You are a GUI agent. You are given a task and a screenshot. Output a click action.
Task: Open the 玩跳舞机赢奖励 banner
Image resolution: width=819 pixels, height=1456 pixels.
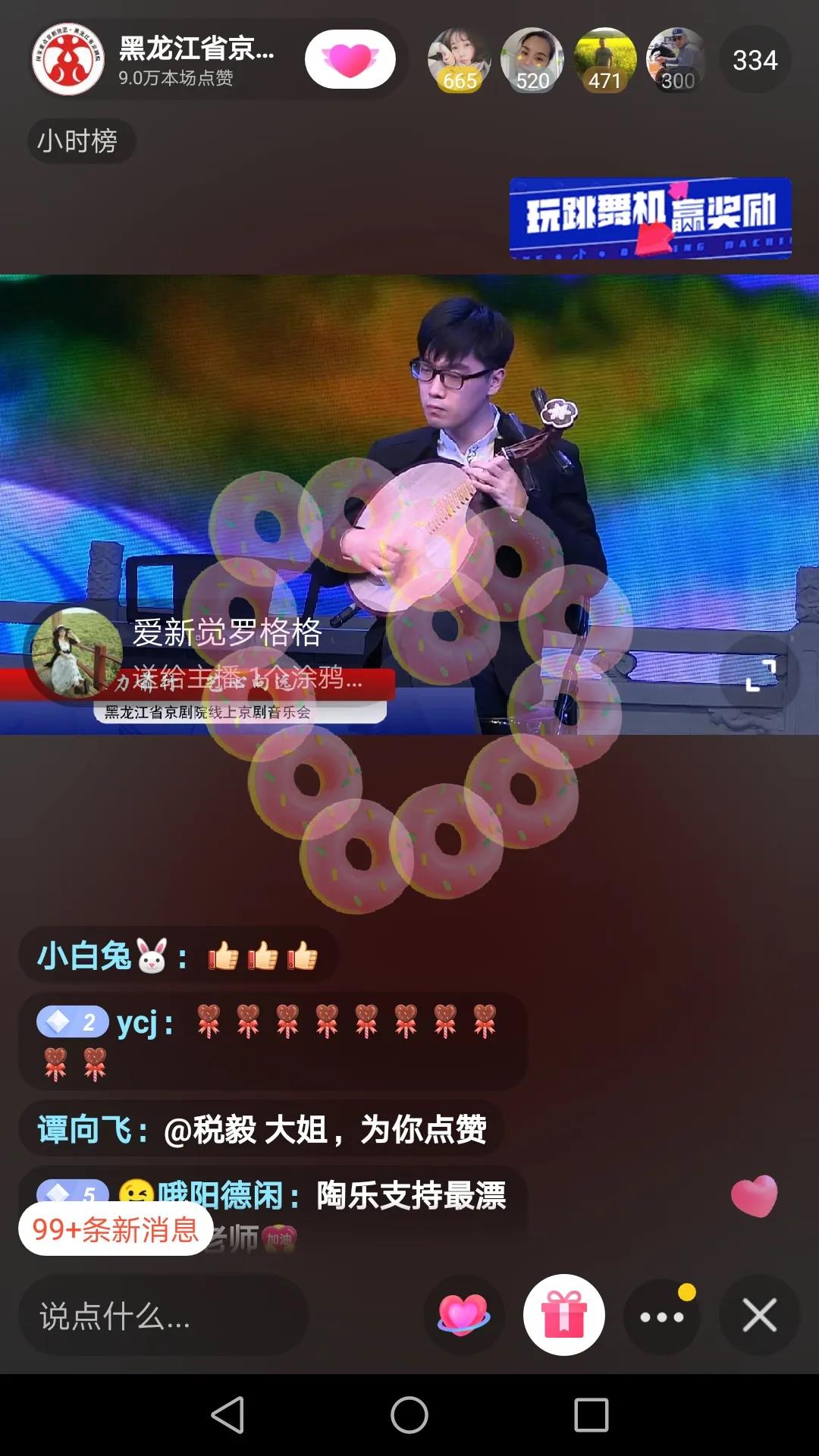650,218
